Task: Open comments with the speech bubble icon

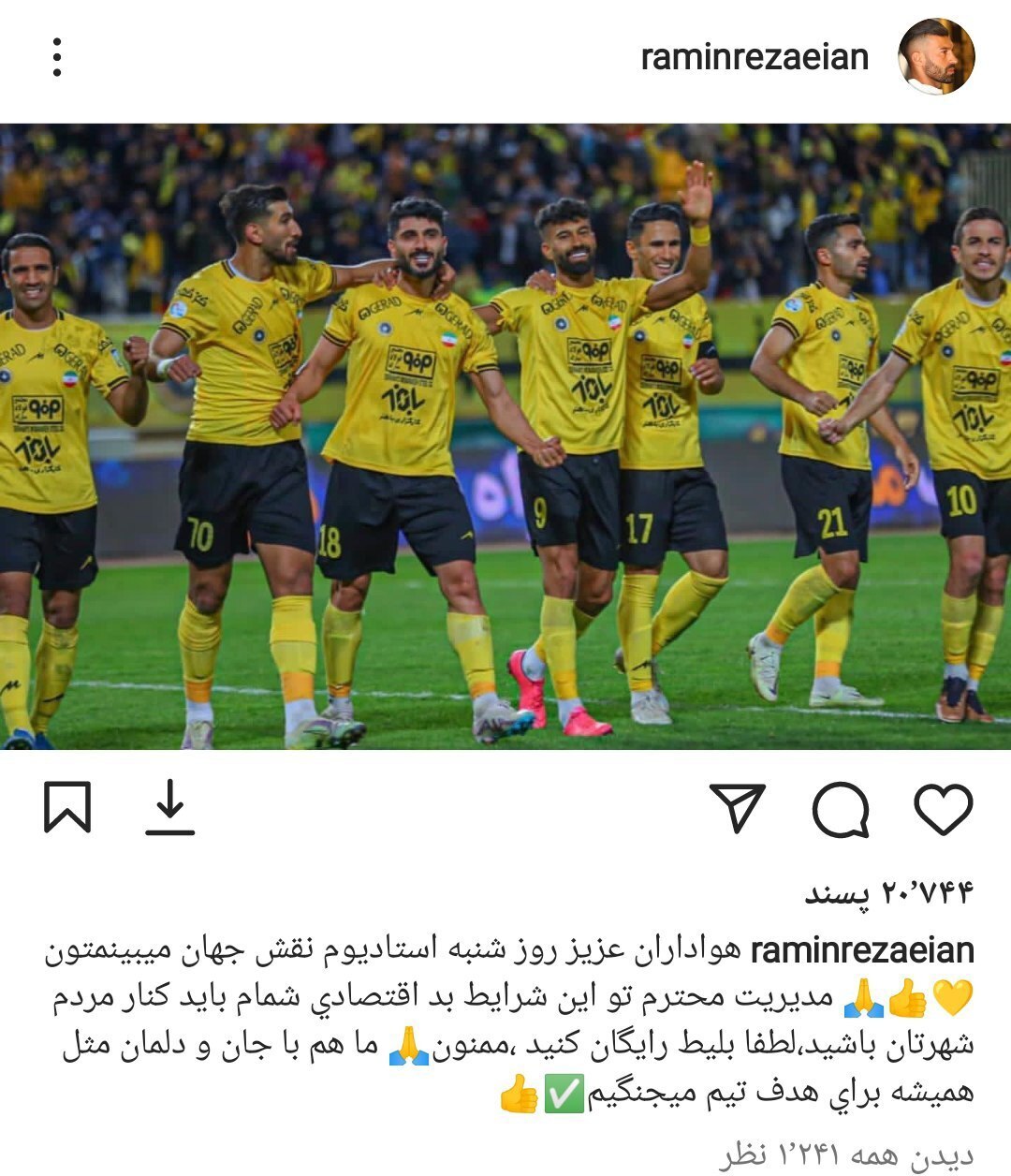Action: [840, 809]
